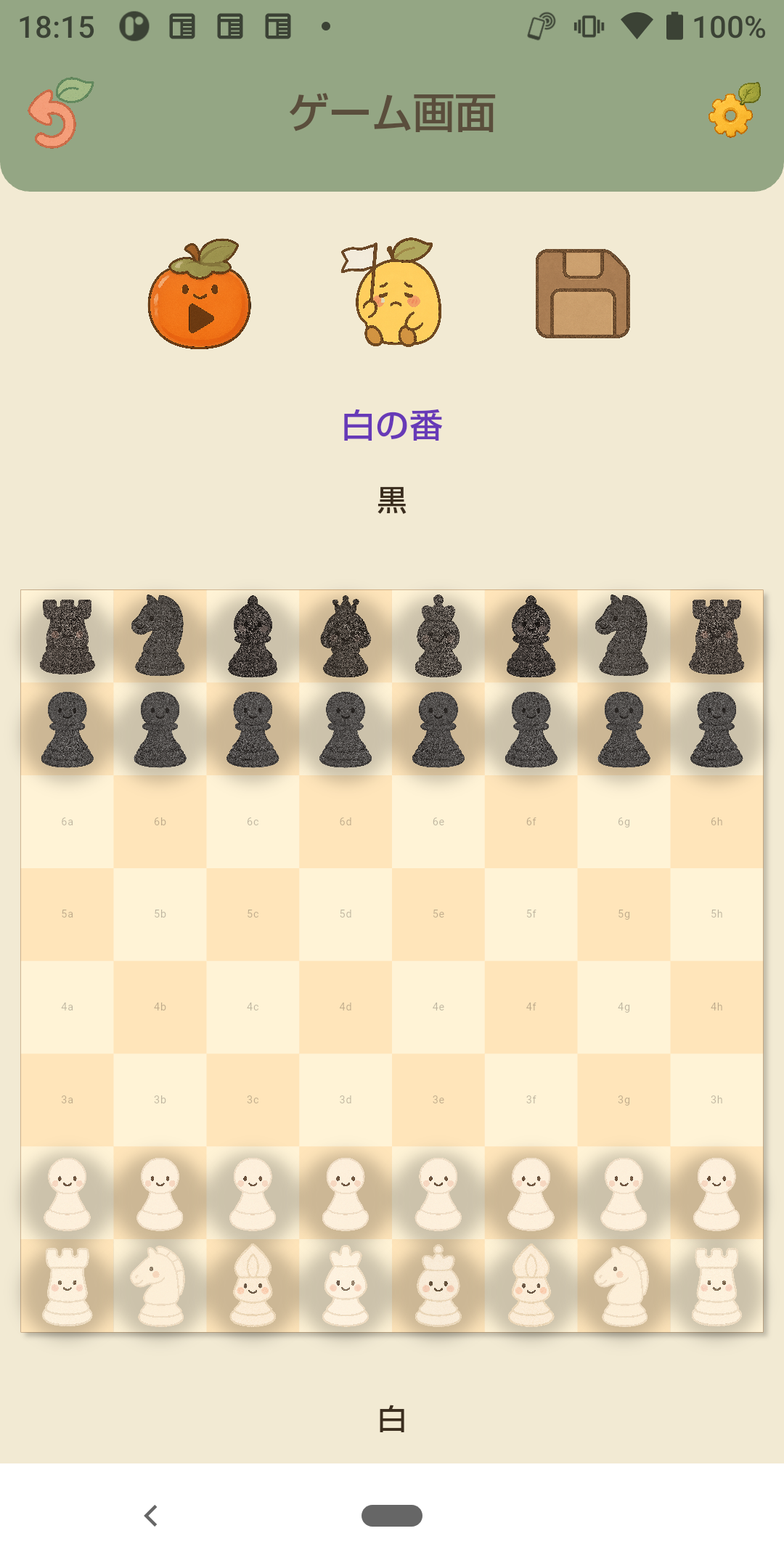This screenshot has height=1568, width=784.
Task: Open settings via the gear icon
Action: coord(733,112)
